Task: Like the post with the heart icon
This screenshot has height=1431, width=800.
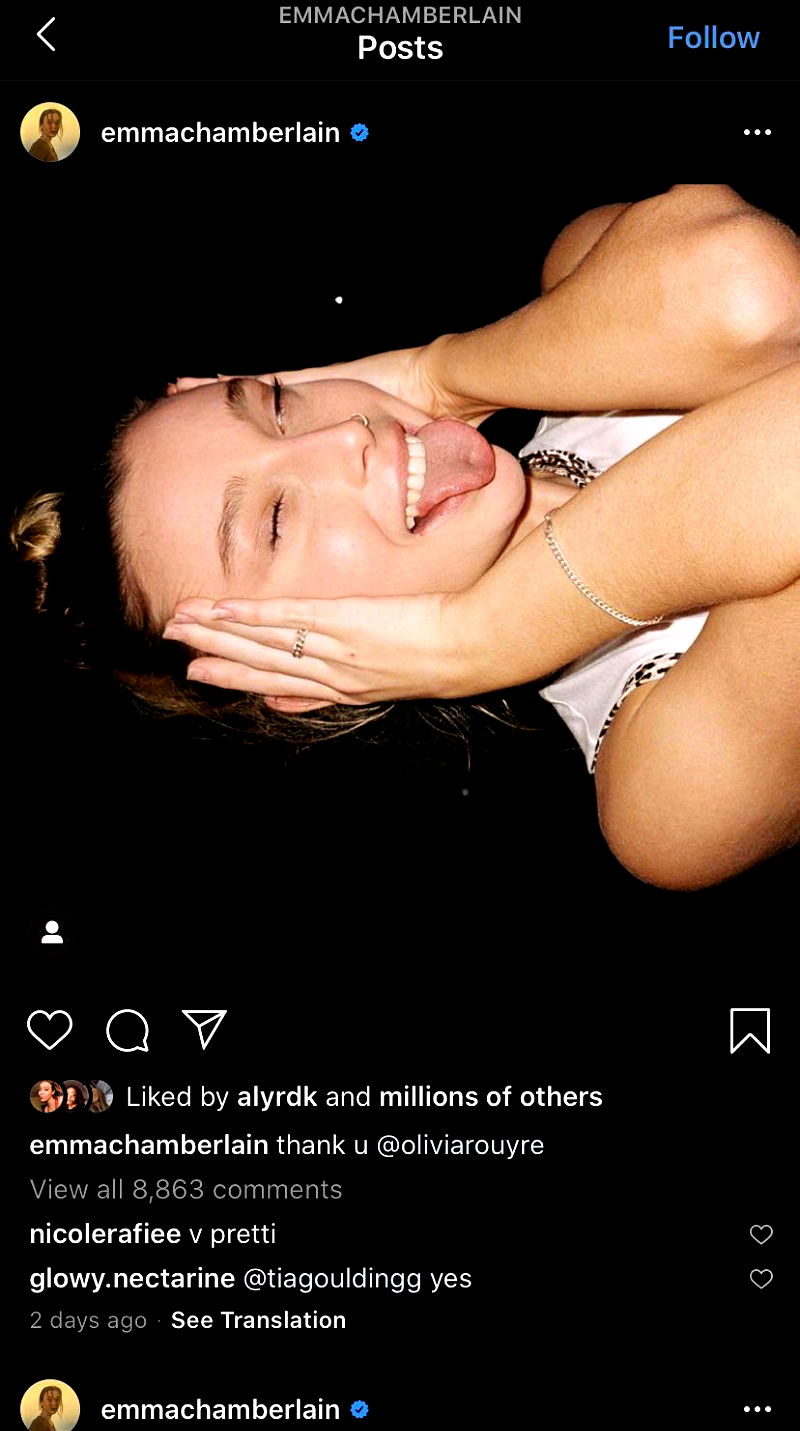Action: click(x=49, y=1030)
